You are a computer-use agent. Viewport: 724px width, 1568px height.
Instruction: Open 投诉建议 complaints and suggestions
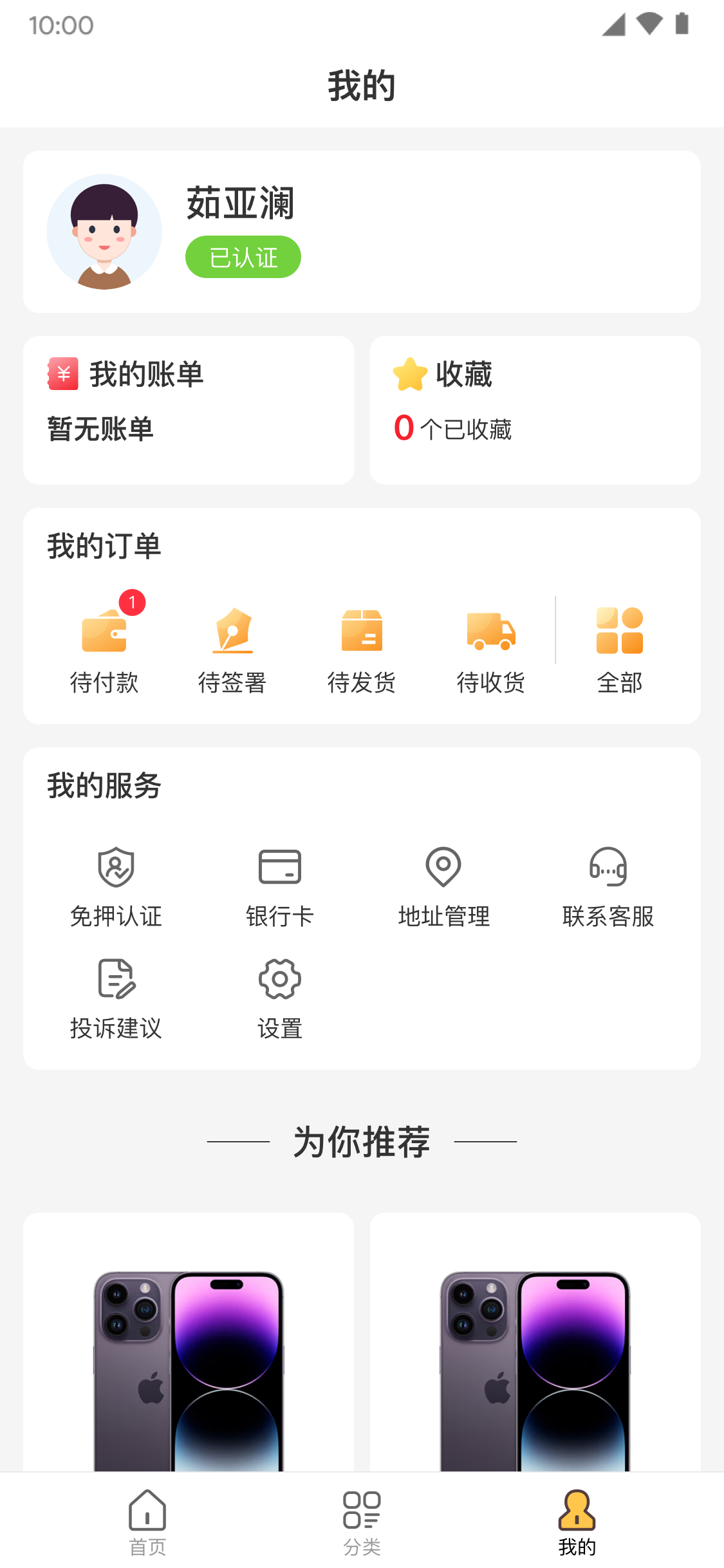point(116,998)
